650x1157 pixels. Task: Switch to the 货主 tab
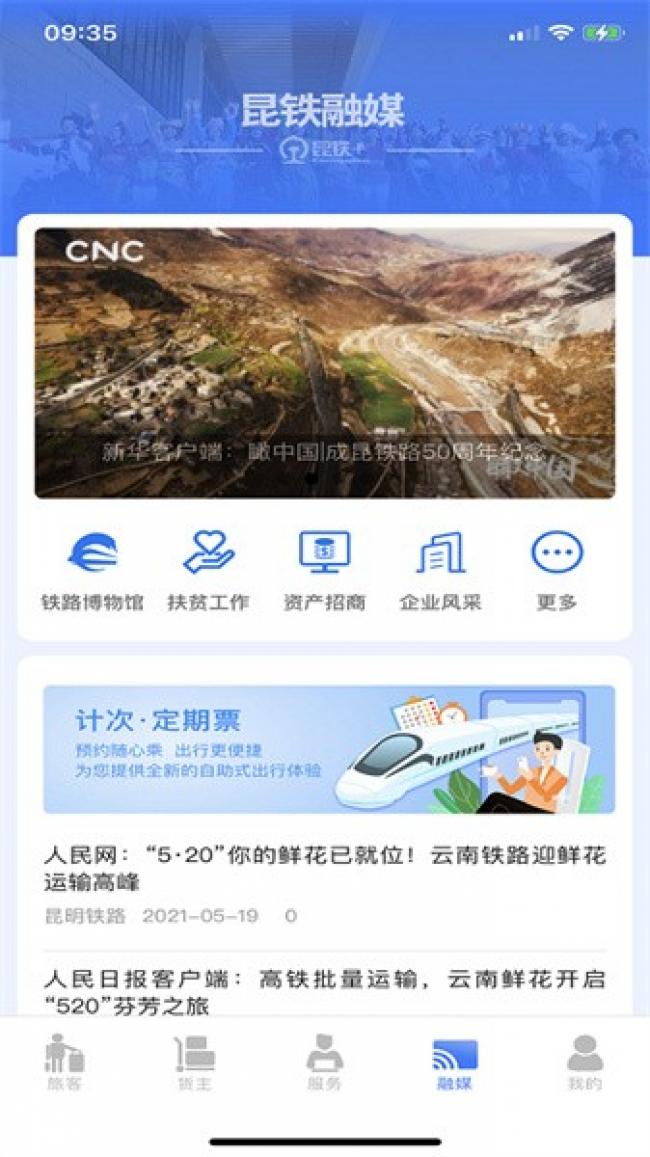pyautogui.click(x=195, y=1063)
